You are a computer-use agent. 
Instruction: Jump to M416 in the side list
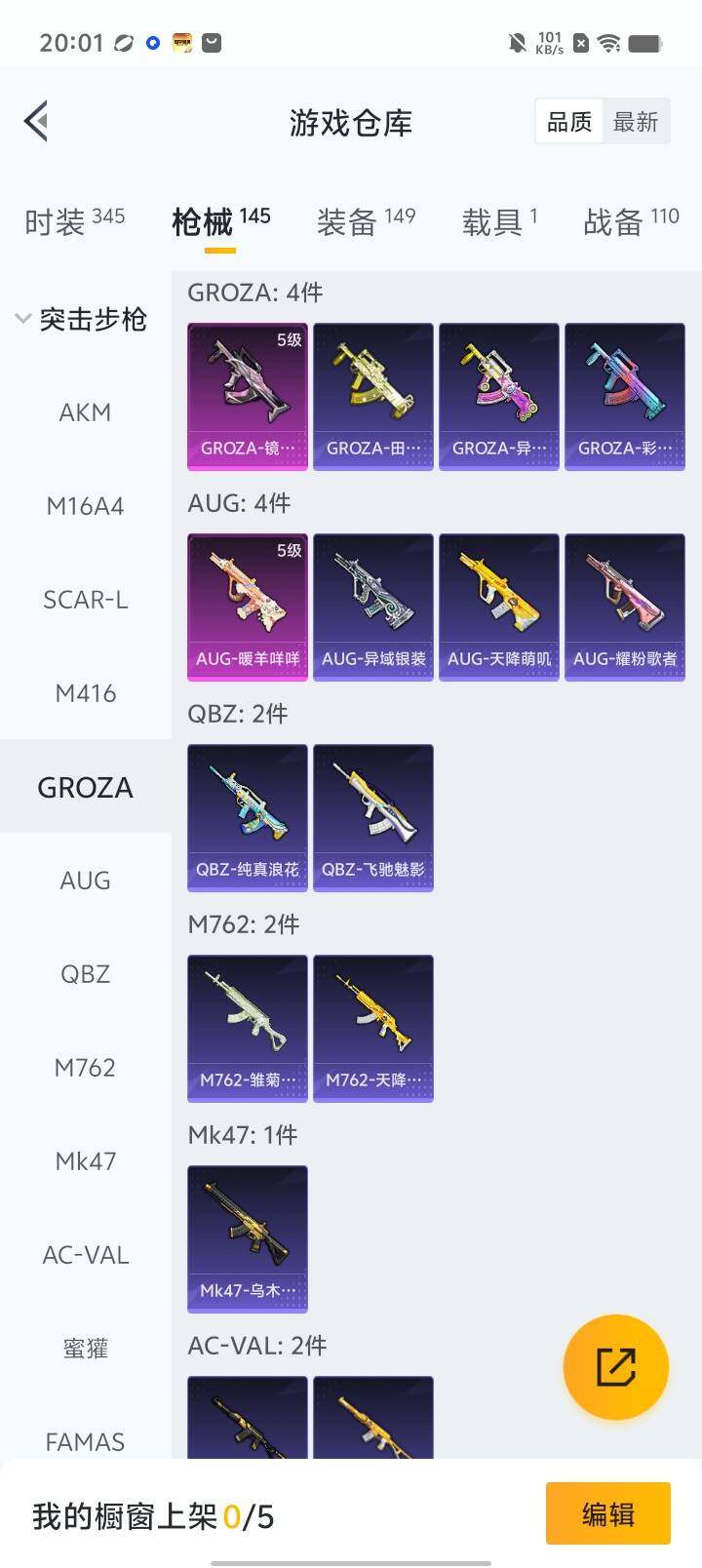click(x=85, y=693)
